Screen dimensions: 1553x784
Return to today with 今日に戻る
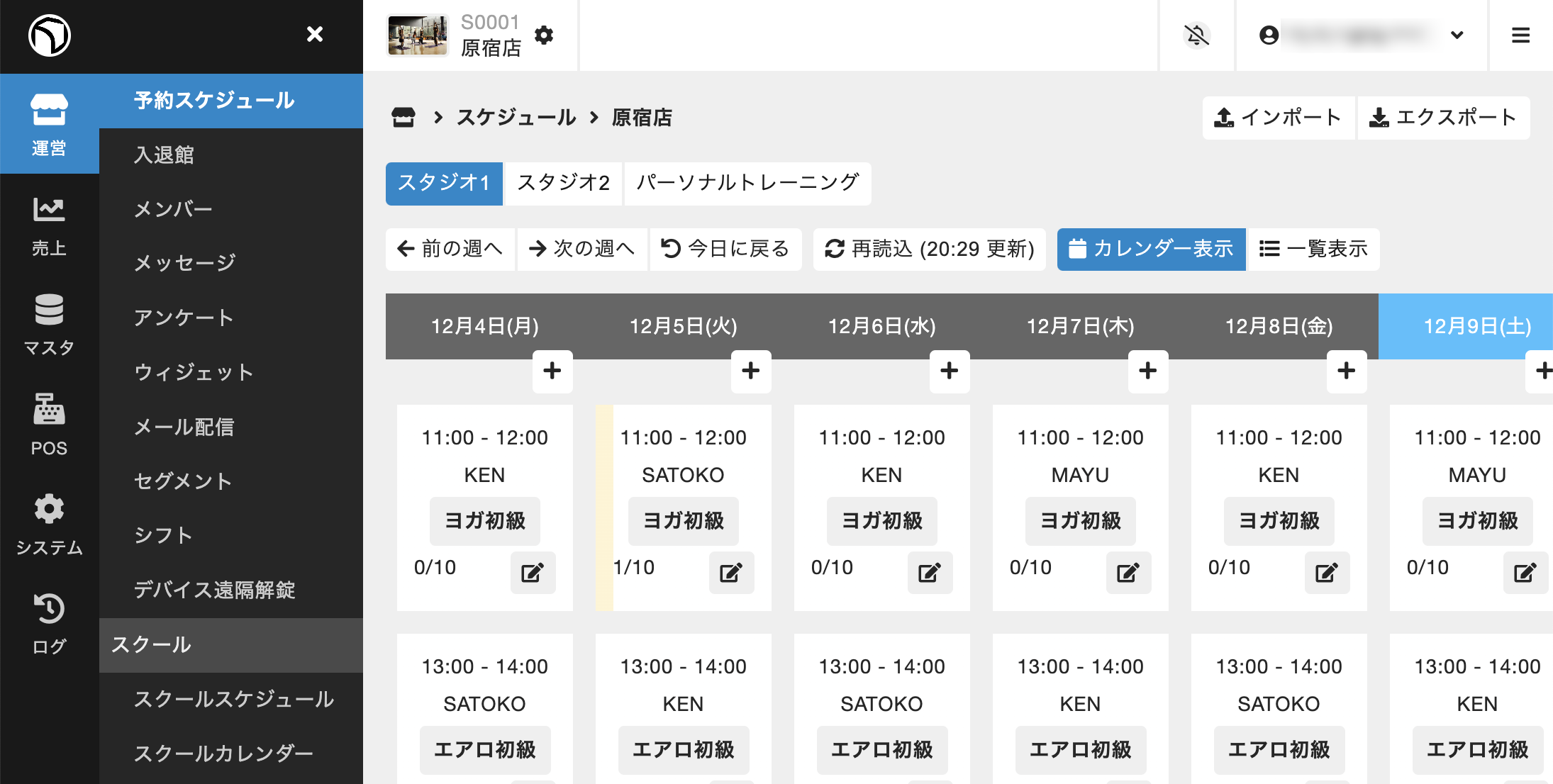pyautogui.click(x=725, y=249)
